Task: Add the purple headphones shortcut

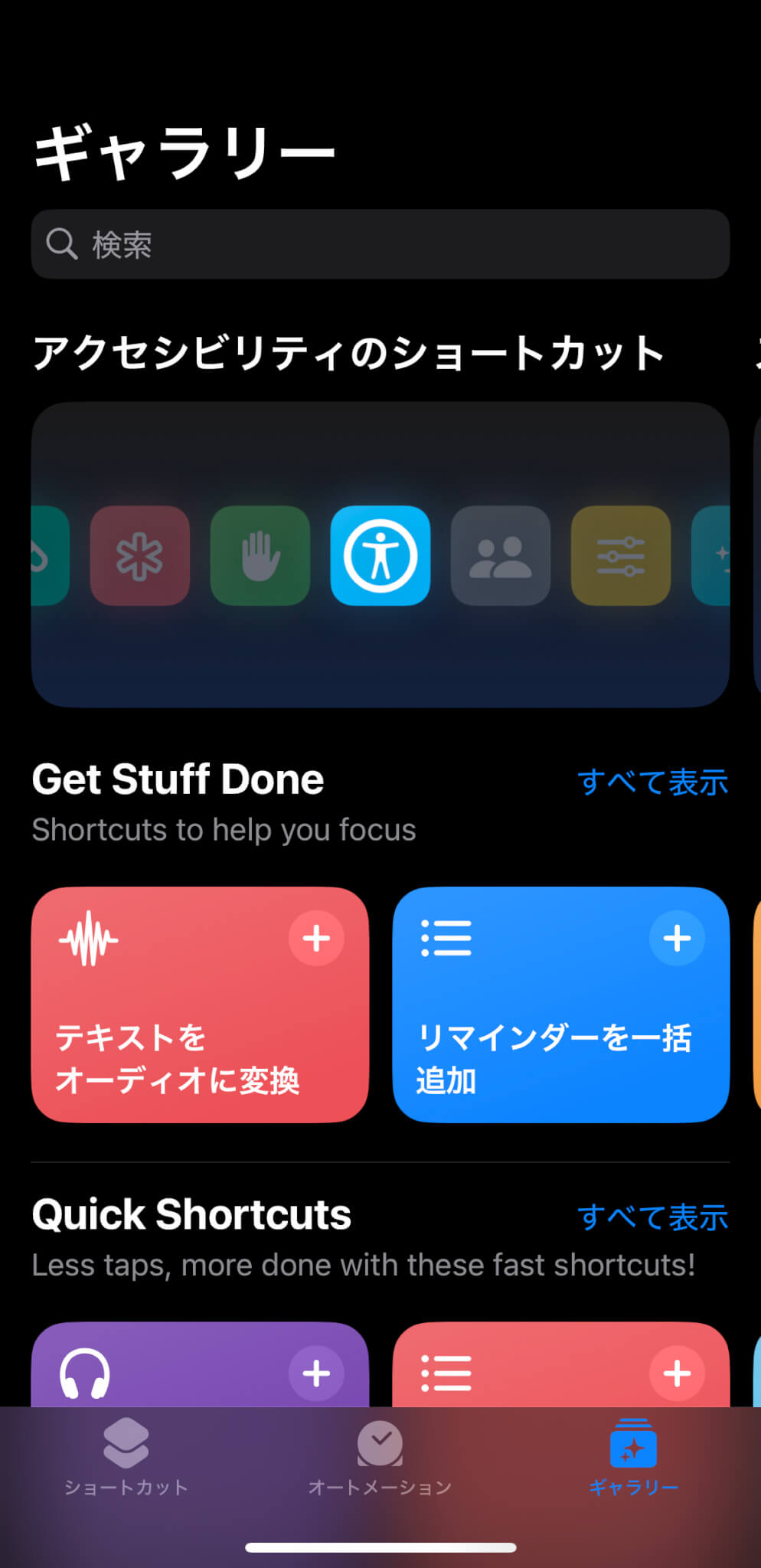Action: click(x=316, y=1374)
